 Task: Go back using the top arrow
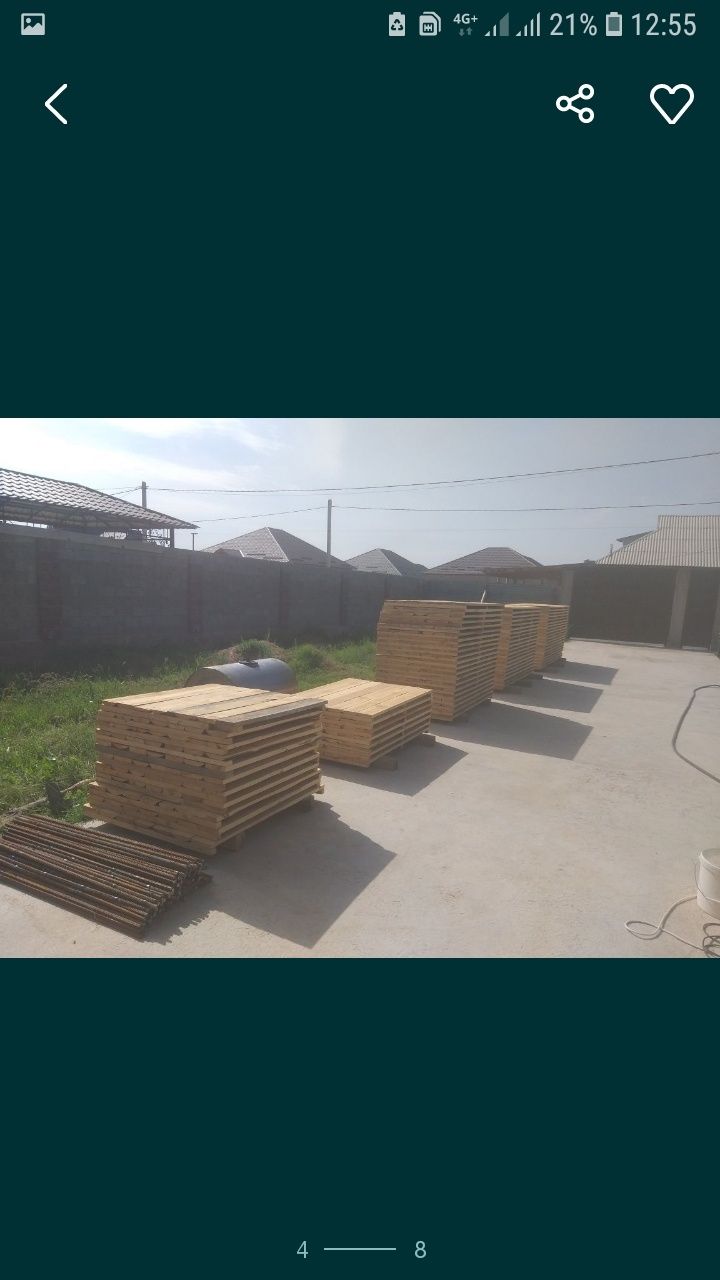tap(57, 104)
